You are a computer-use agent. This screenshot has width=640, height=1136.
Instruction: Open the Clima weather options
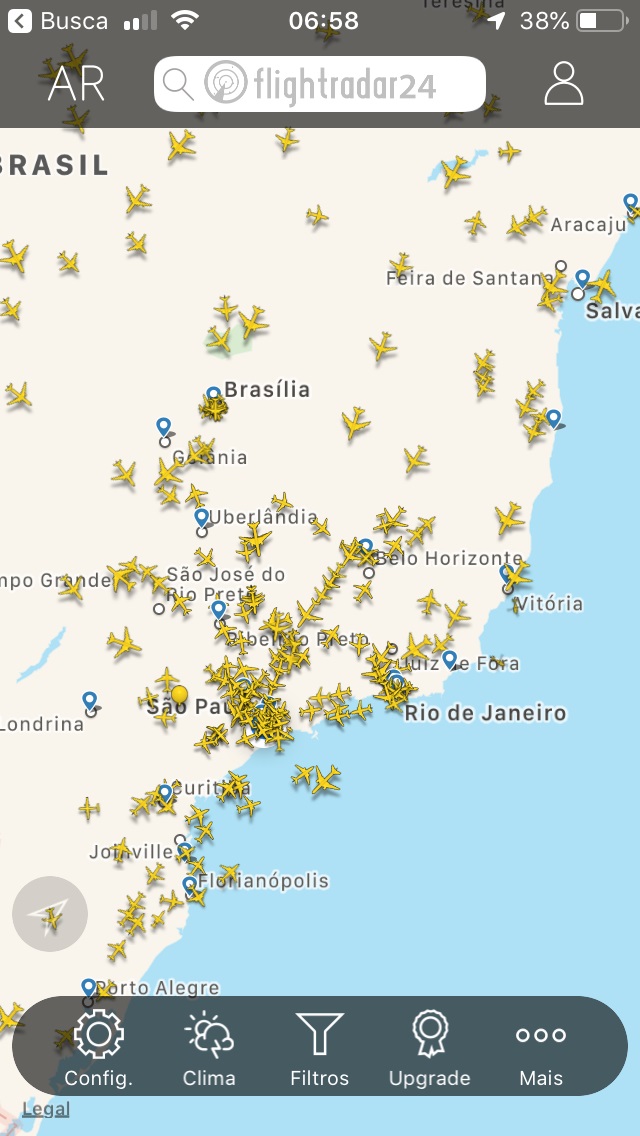pyautogui.click(x=209, y=1048)
